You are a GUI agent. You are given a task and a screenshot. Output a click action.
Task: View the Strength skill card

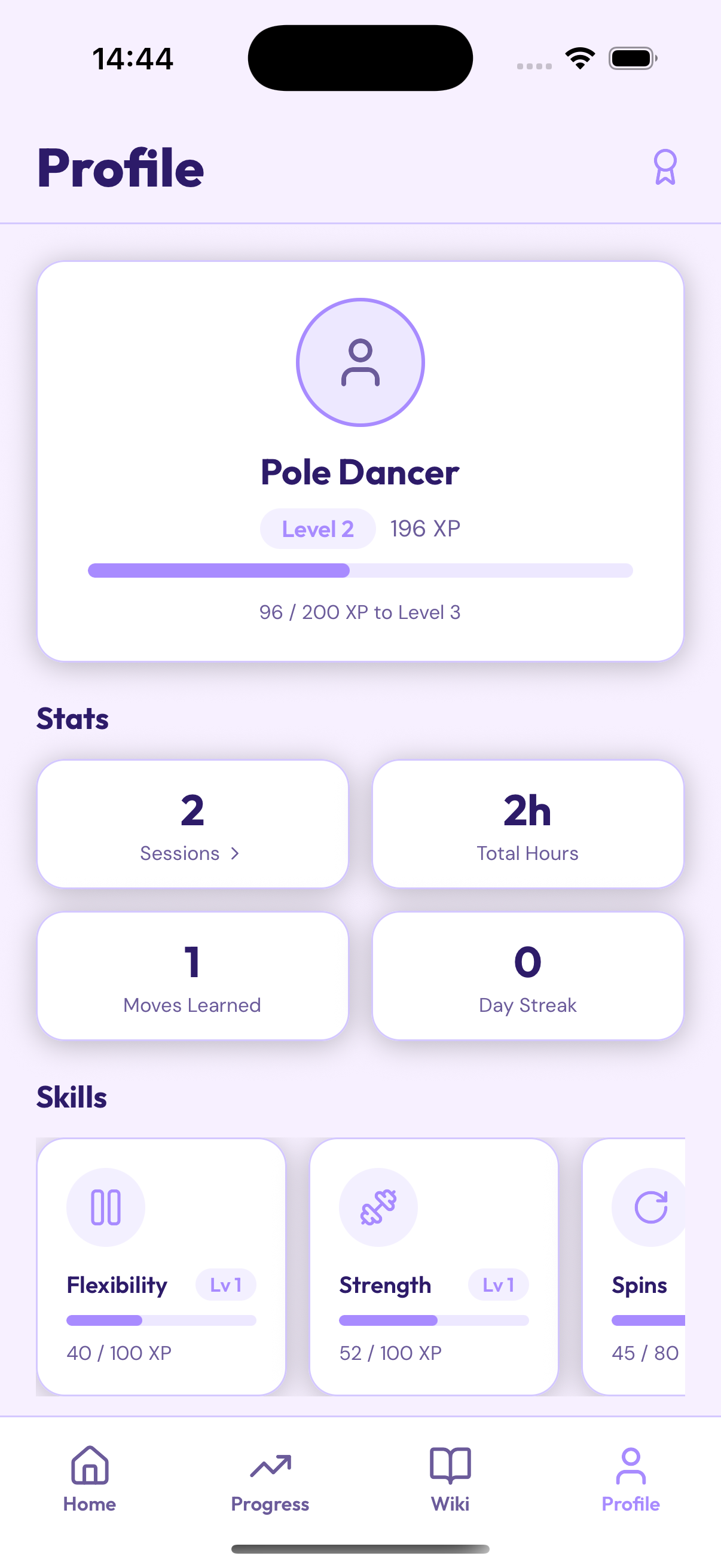(434, 1266)
